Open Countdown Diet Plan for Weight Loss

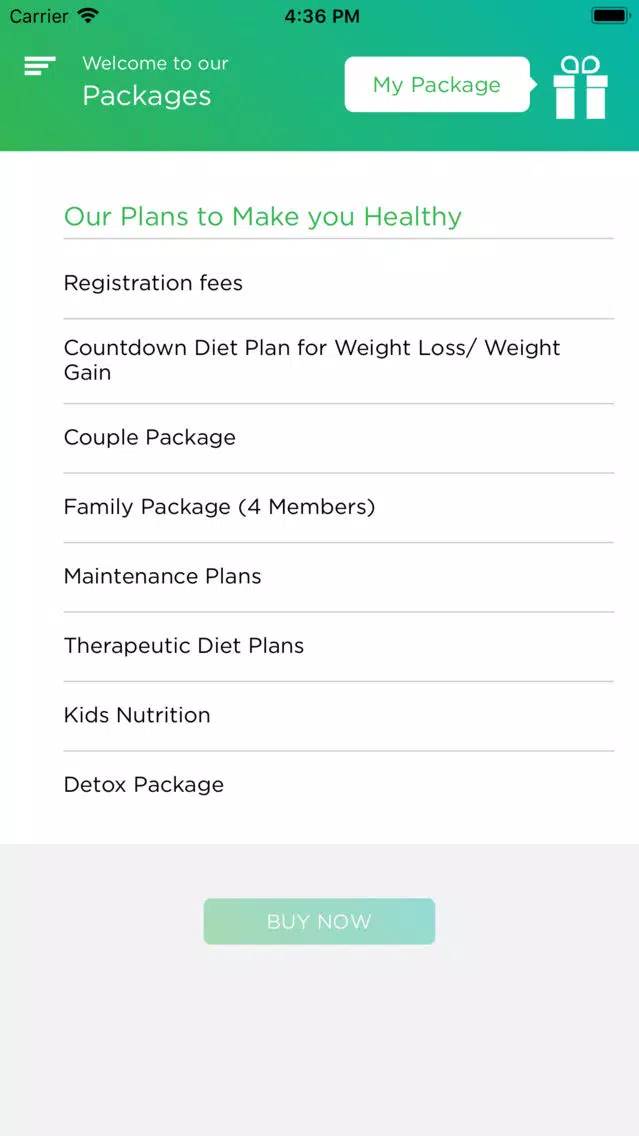338,360
